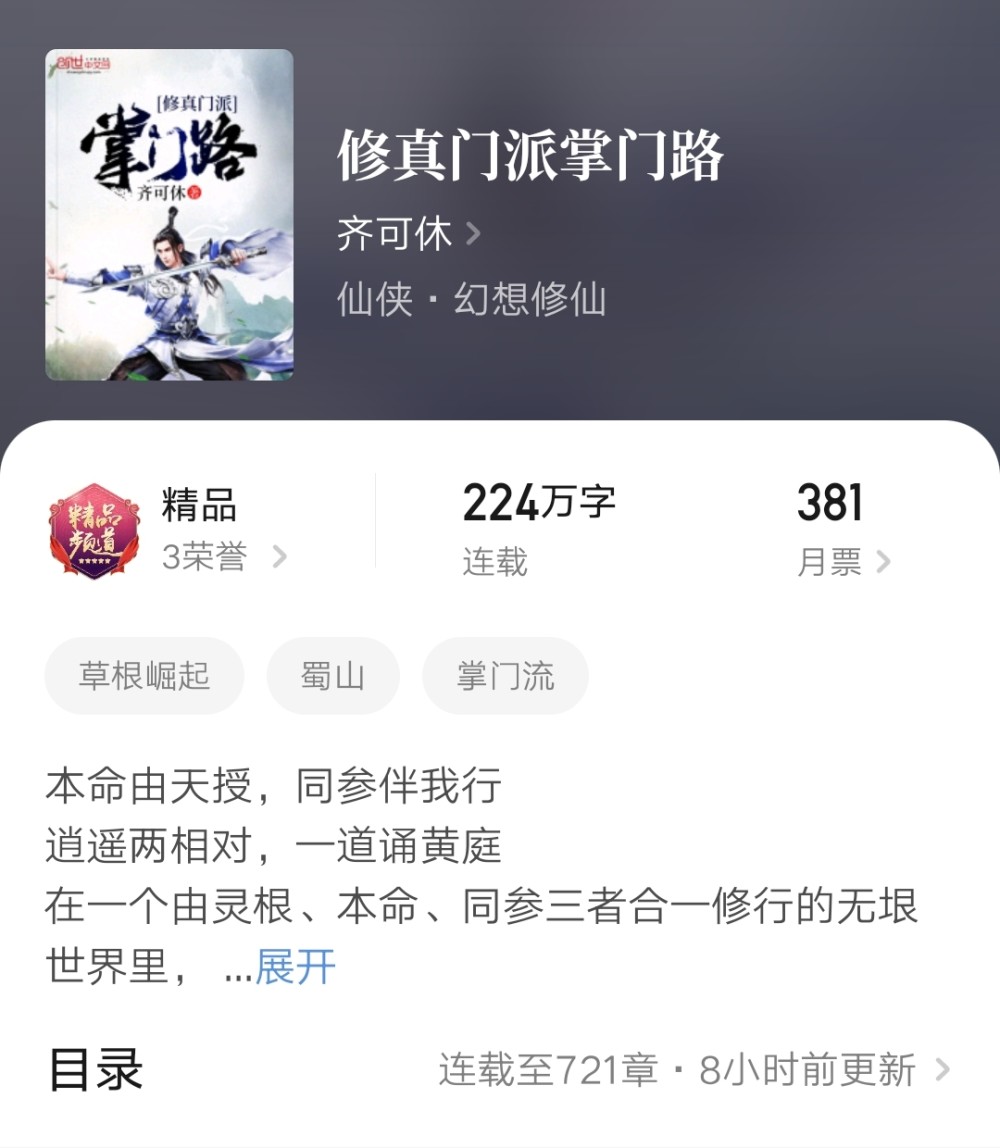Select the 掌门流 tag

coord(505,675)
